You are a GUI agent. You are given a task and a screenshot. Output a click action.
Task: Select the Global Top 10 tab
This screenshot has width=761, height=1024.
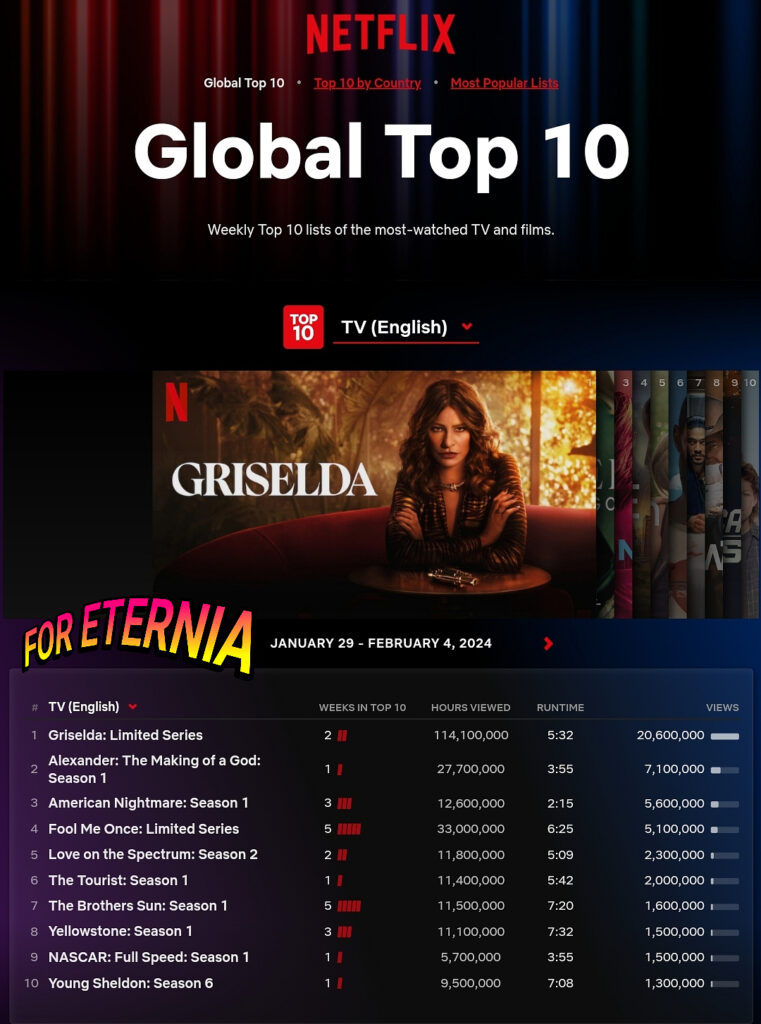pyautogui.click(x=241, y=83)
